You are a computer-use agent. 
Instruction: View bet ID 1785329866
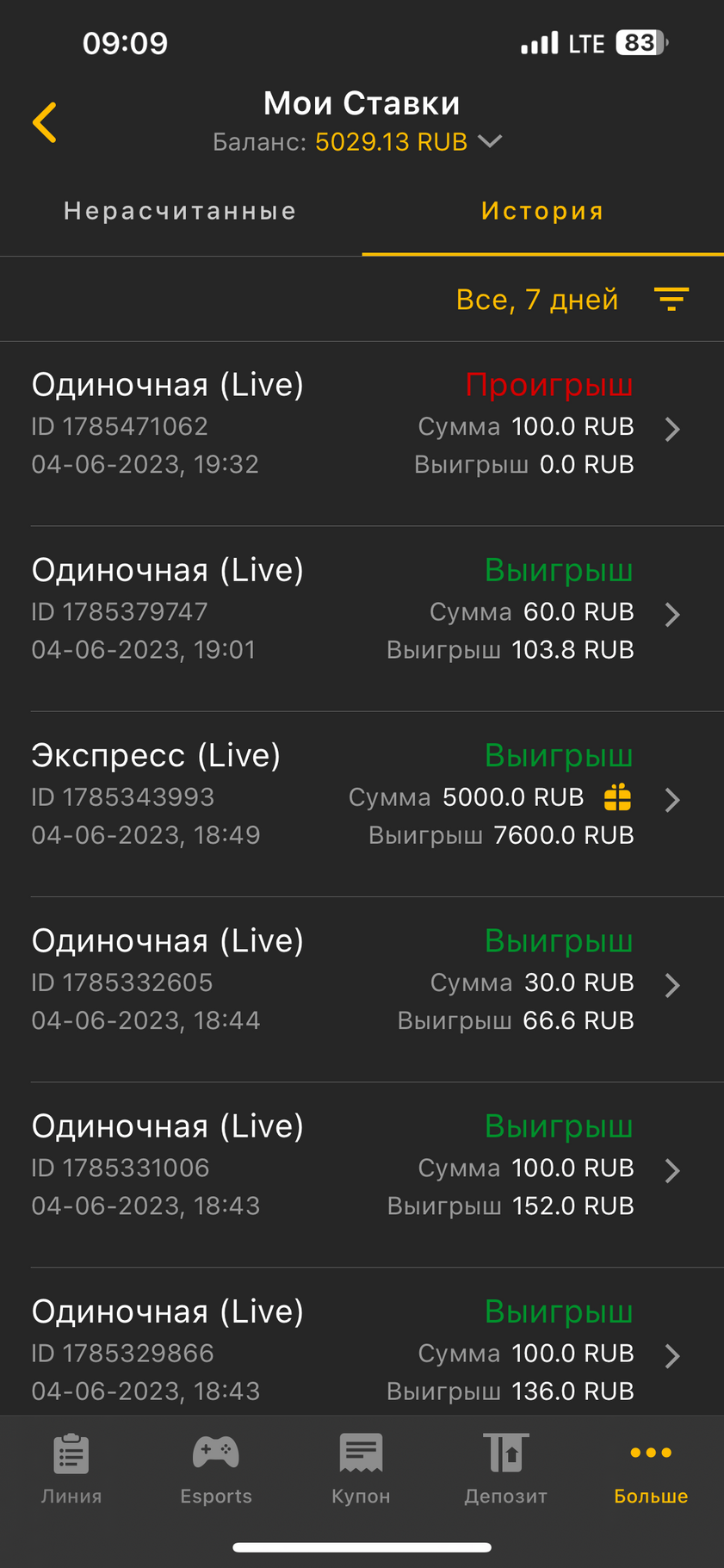pyautogui.click(x=362, y=1352)
